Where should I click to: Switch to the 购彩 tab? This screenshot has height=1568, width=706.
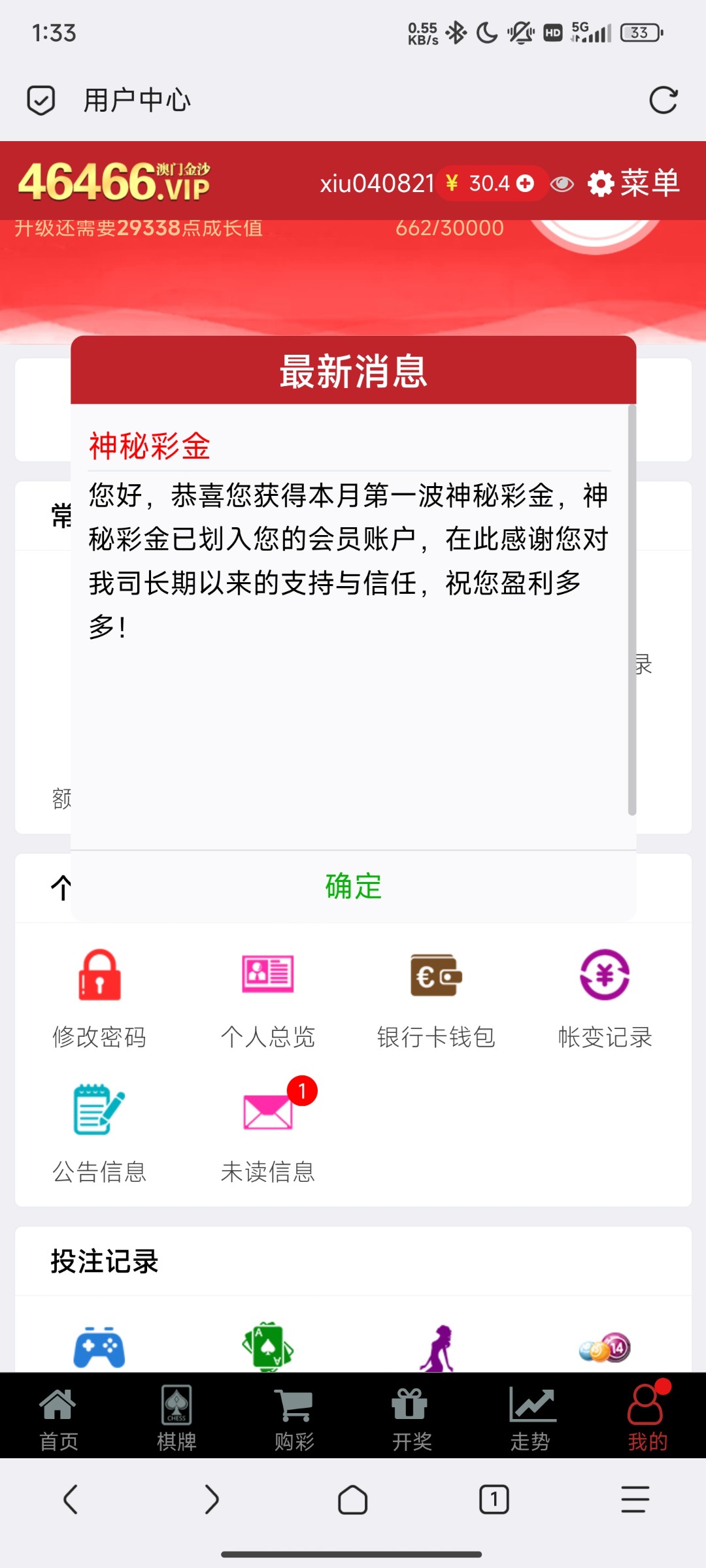[x=294, y=1416]
